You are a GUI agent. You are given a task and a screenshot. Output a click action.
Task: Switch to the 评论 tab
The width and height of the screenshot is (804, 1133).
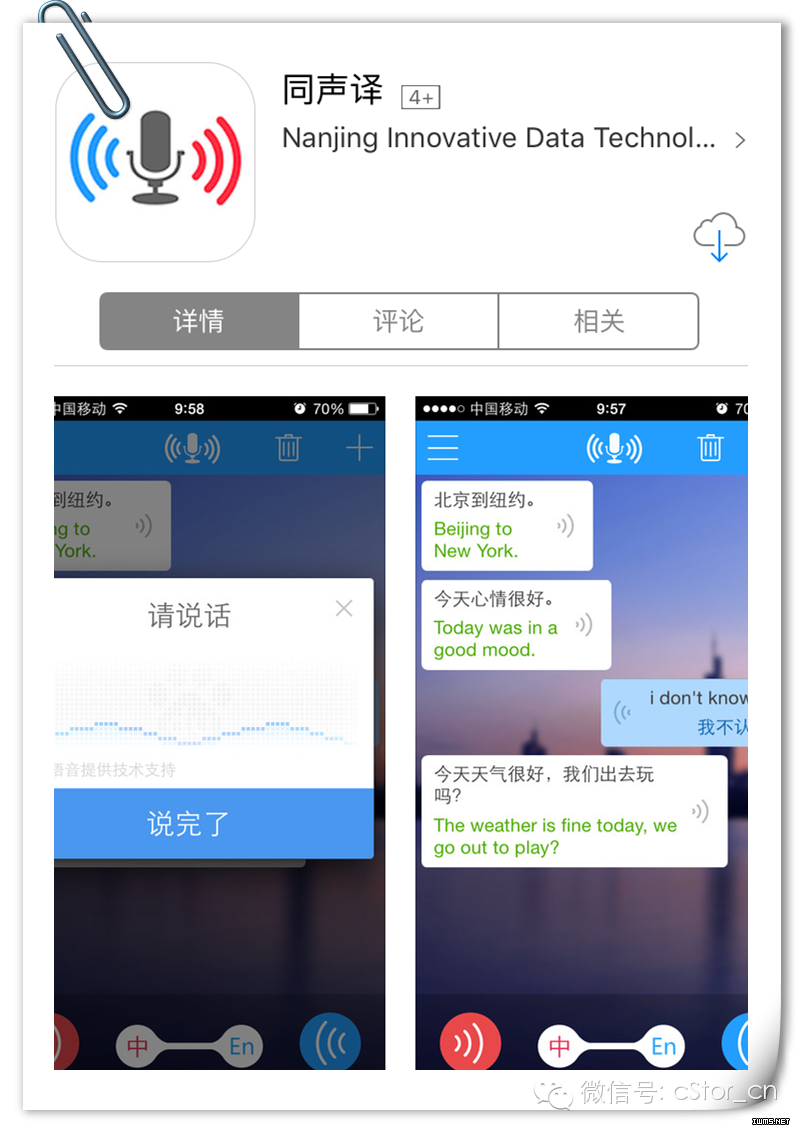point(398,321)
